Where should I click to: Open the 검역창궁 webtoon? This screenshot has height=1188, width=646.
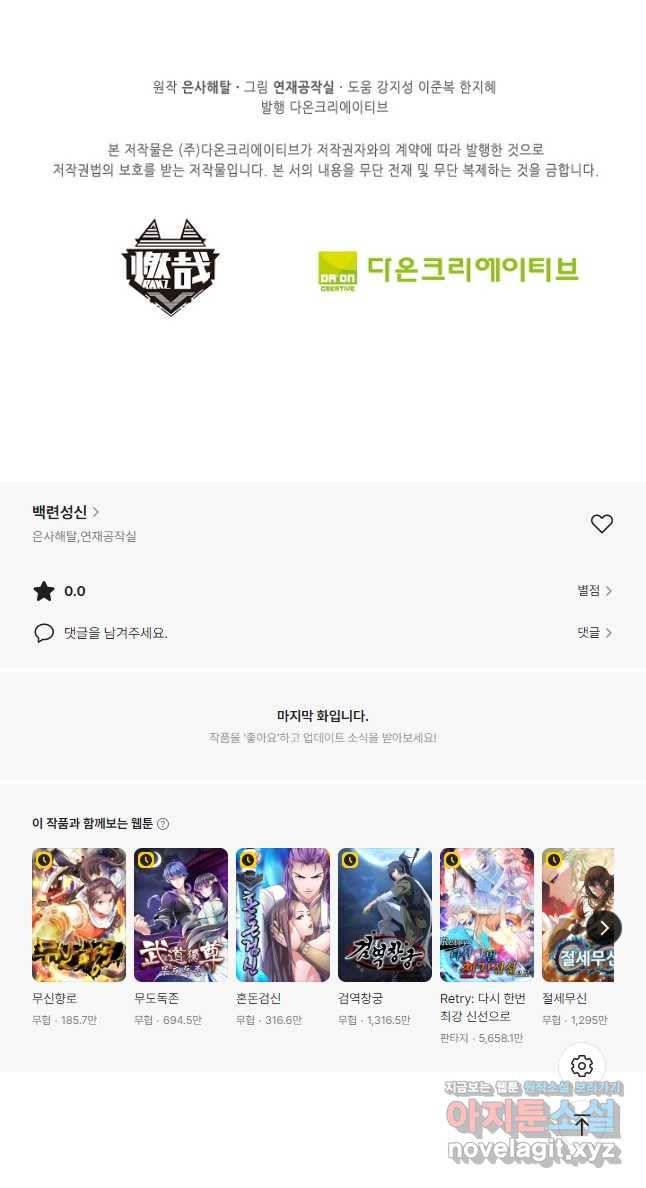[x=385, y=915]
